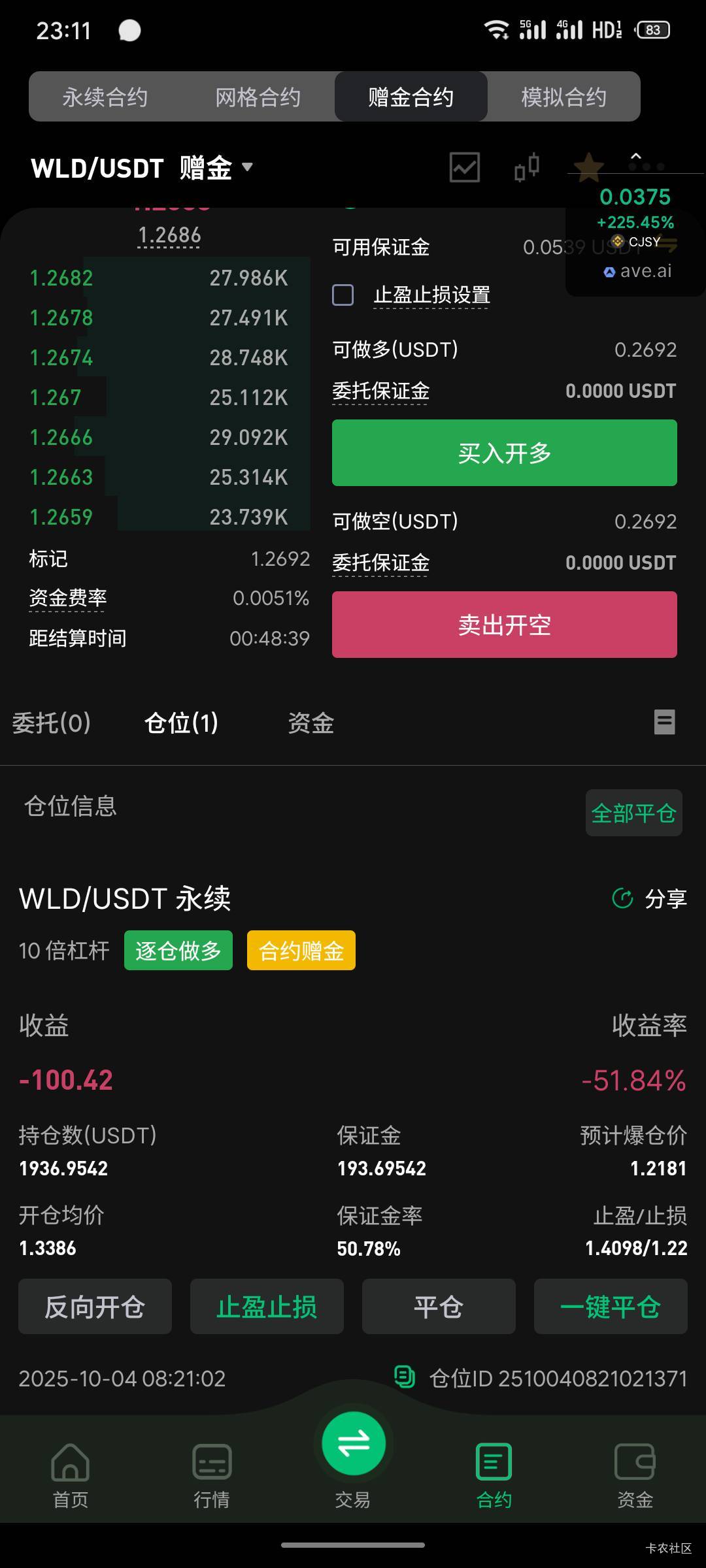Screen dimensions: 706x1568
Task: Switch to the 永续合约 tab
Action: pos(105,97)
